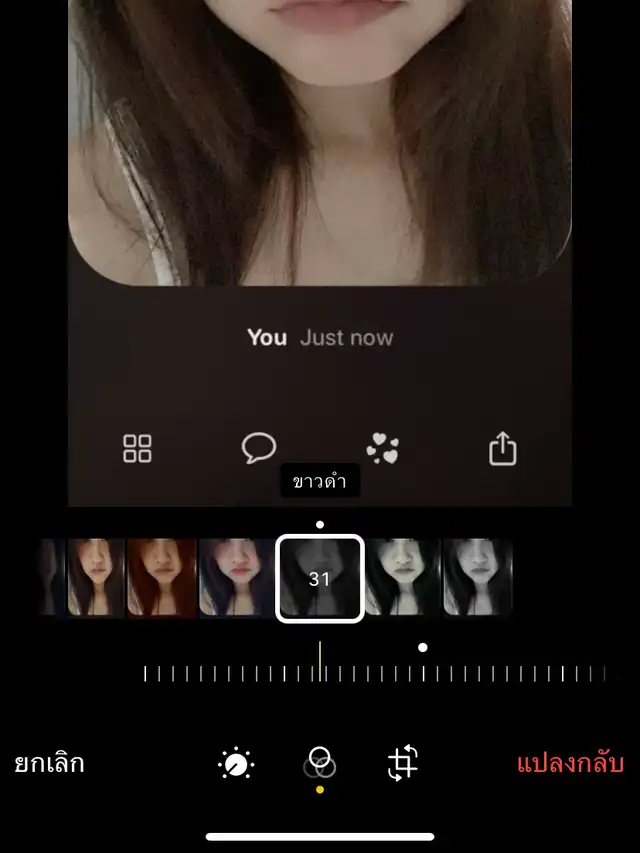Set filter intensity on the tick slider

[372, 673]
